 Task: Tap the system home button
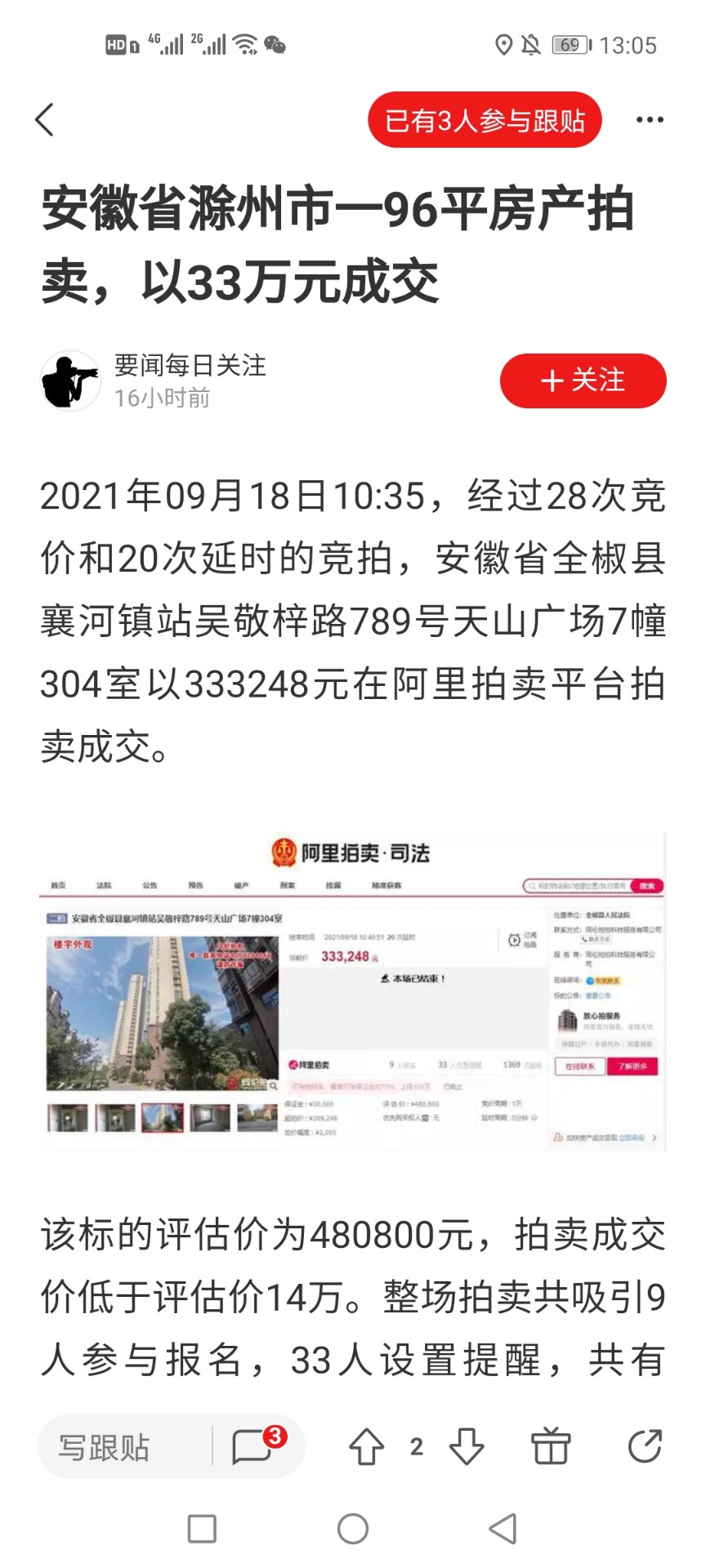tap(353, 1529)
